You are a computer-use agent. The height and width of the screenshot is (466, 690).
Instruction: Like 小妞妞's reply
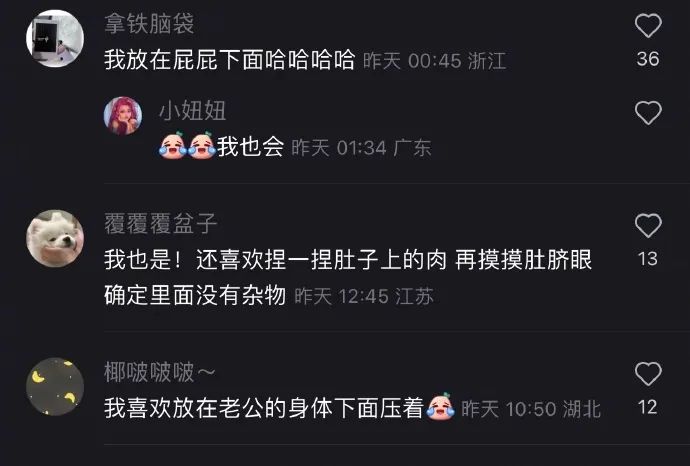(648, 113)
